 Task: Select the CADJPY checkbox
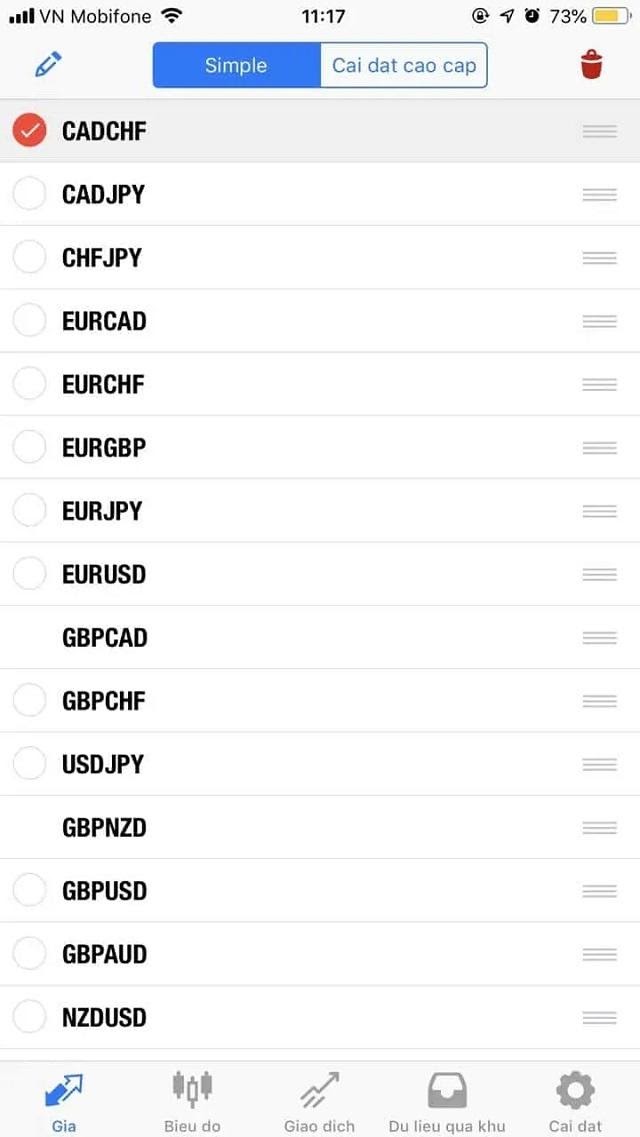[x=29, y=194]
